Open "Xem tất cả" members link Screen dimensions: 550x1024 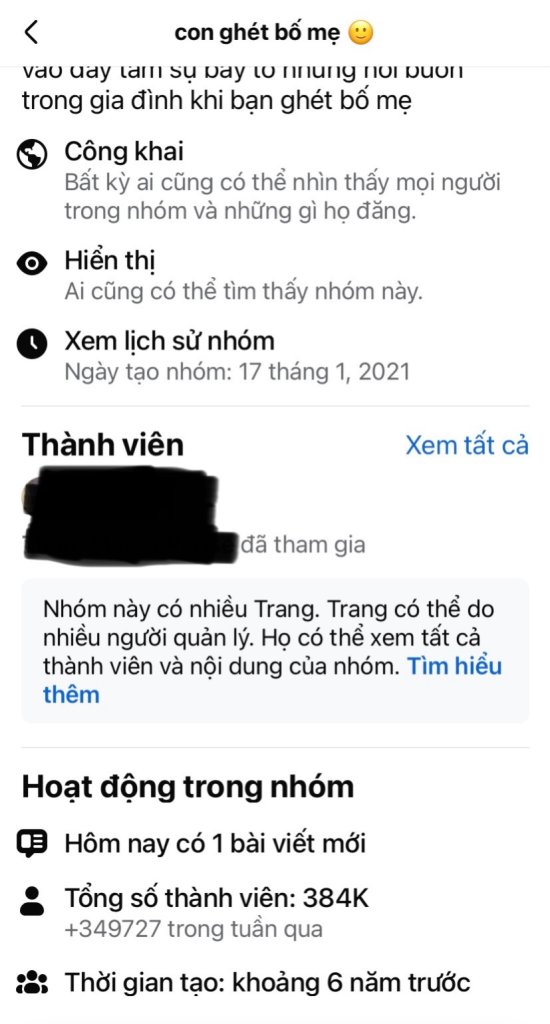466,445
